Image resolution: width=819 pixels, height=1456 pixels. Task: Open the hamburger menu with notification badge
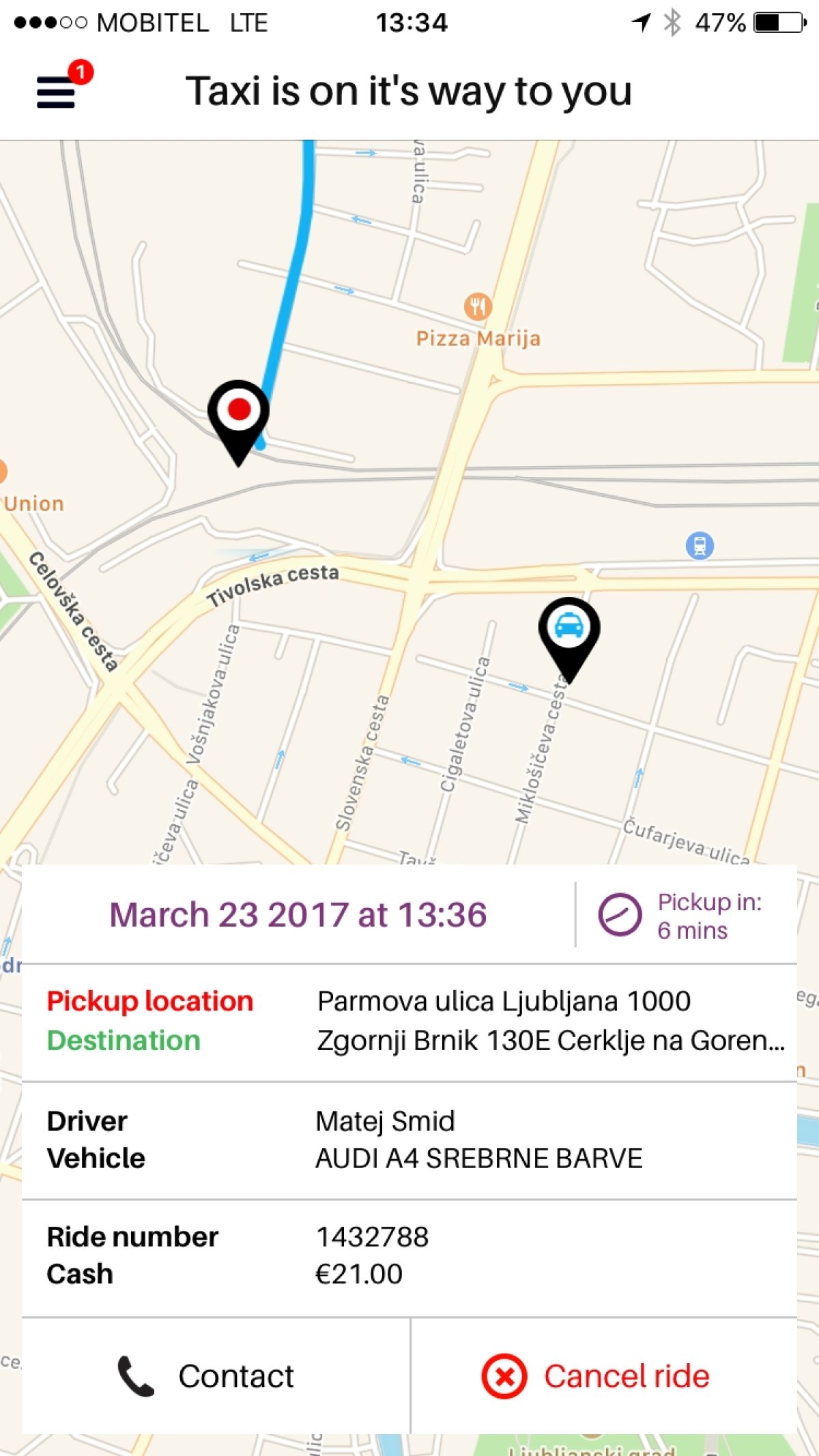[57, 91]
